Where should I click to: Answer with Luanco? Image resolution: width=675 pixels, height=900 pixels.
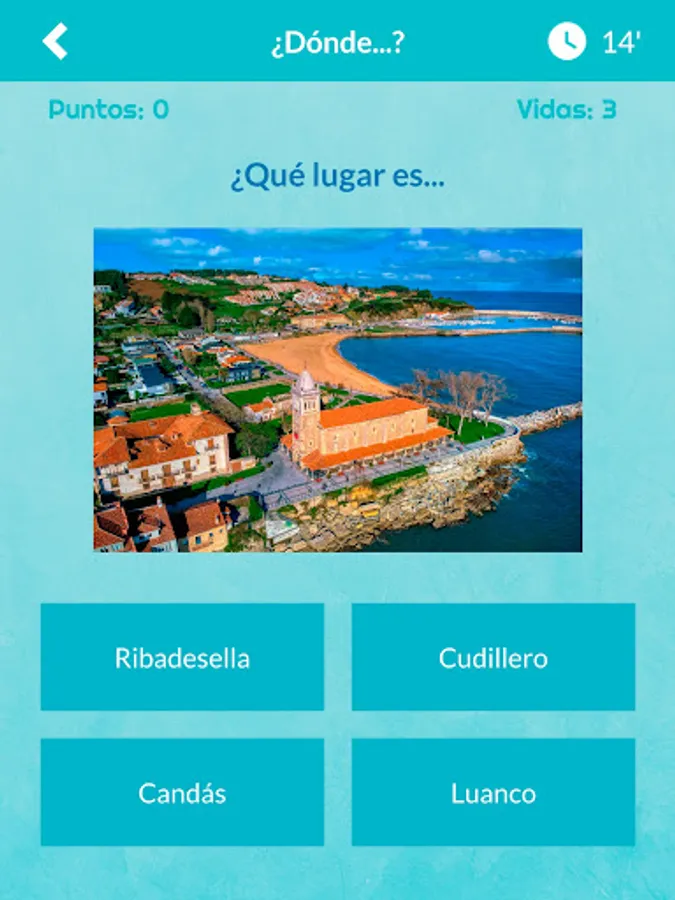493,792
